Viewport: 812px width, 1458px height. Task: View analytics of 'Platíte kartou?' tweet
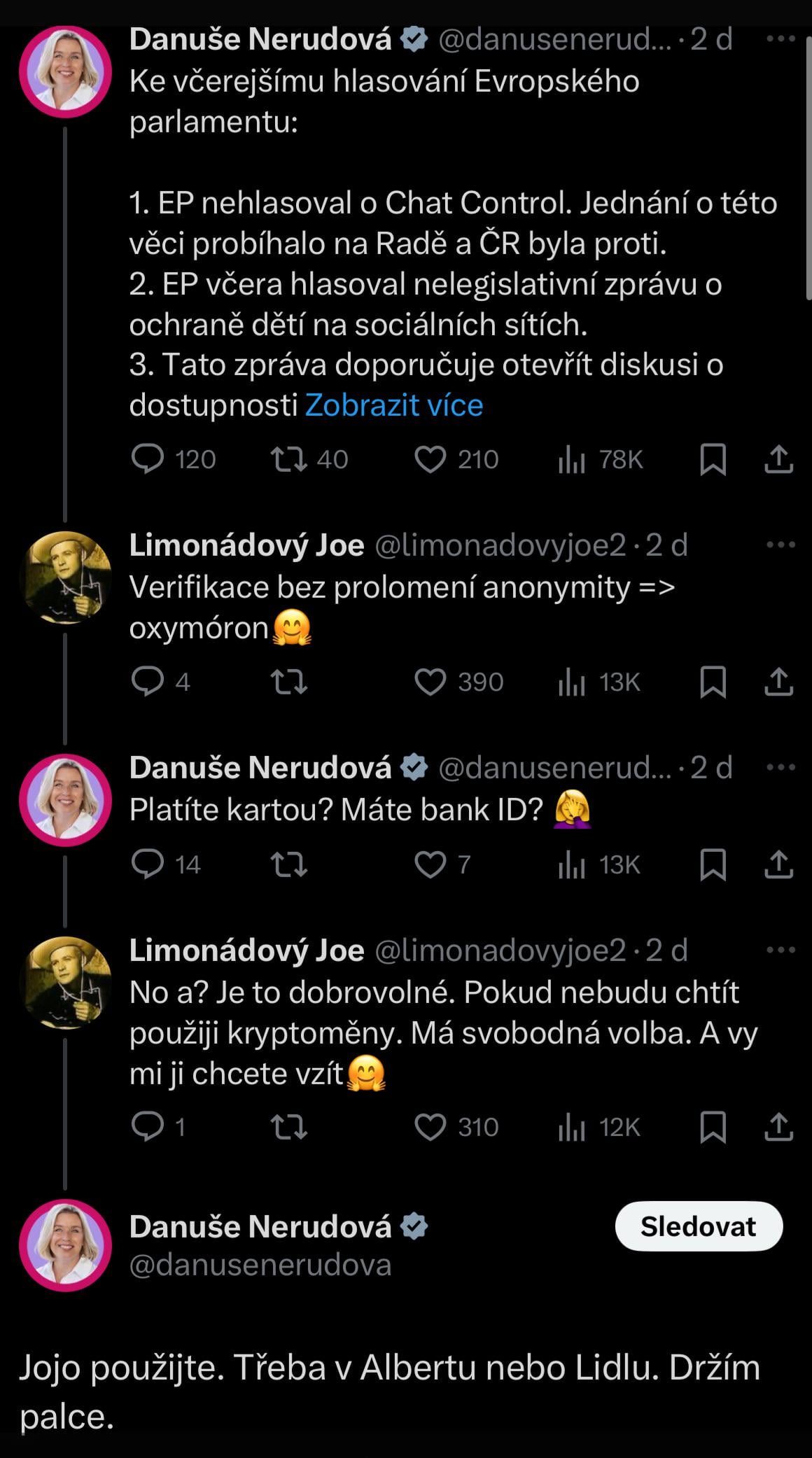pos(571,865)
